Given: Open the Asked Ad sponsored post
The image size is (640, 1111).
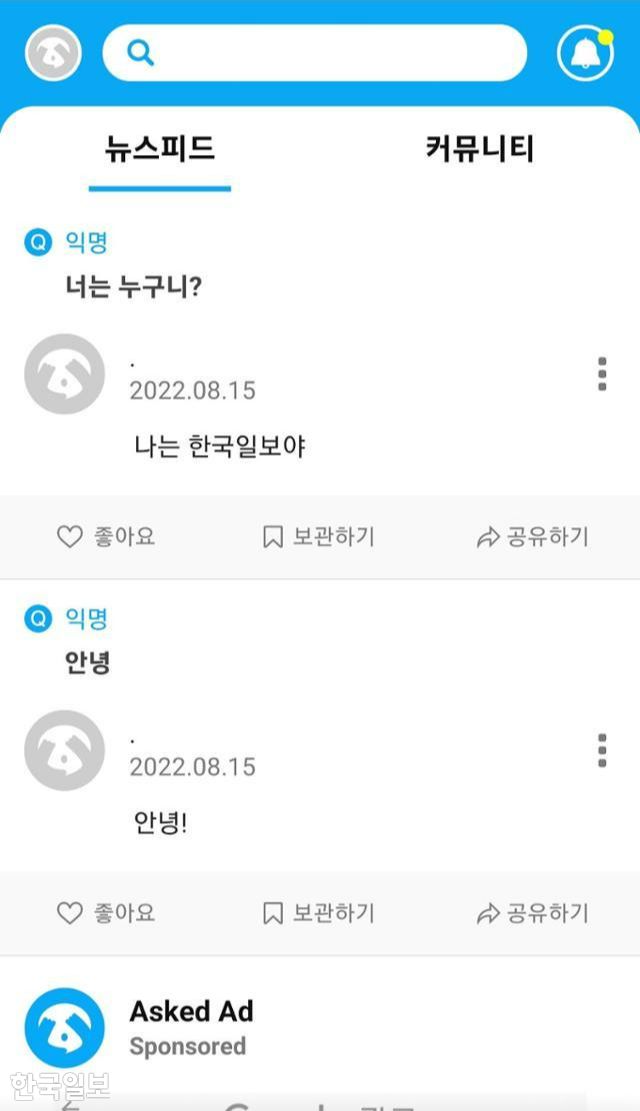Looking at the screenshot, I should (x=191, y=1026).
